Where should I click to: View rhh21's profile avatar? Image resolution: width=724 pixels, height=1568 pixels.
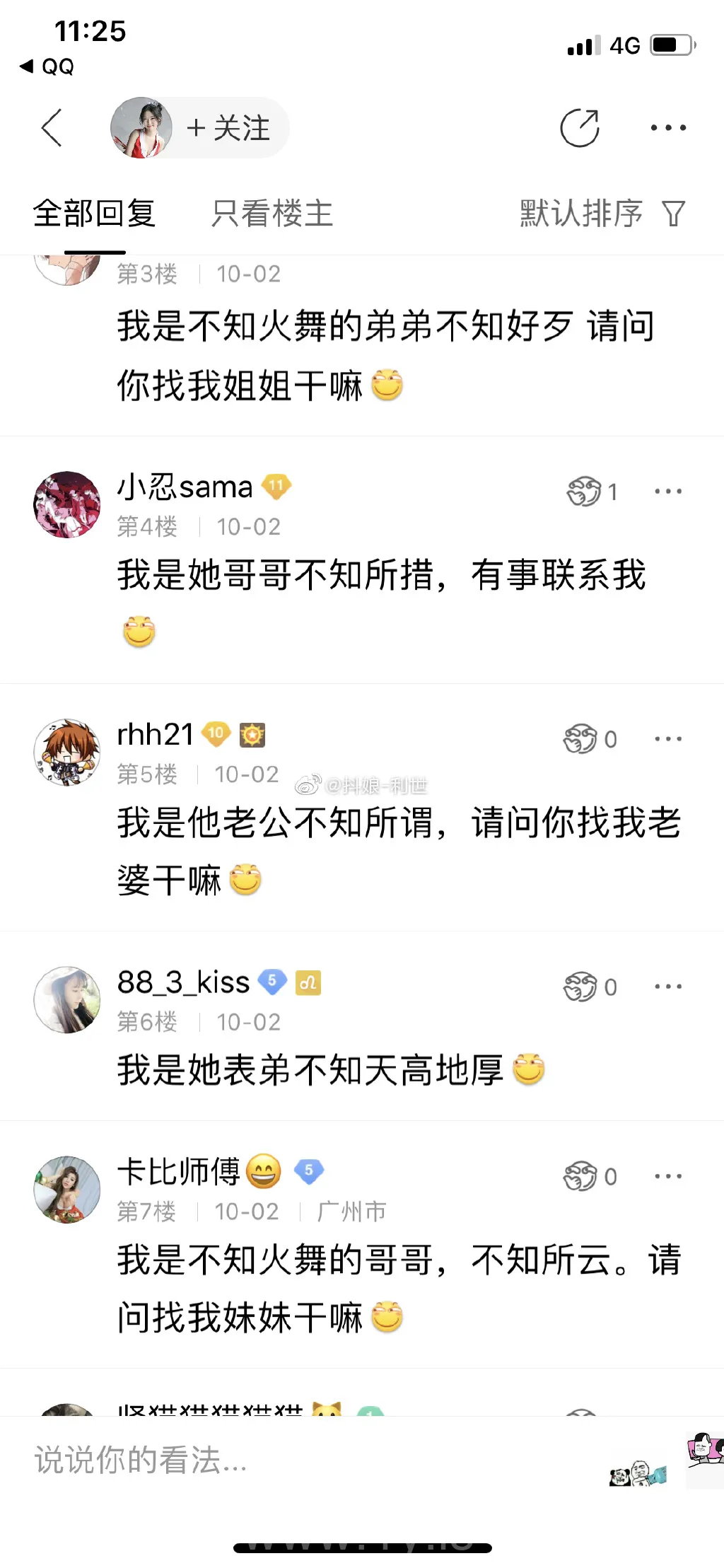67,753
